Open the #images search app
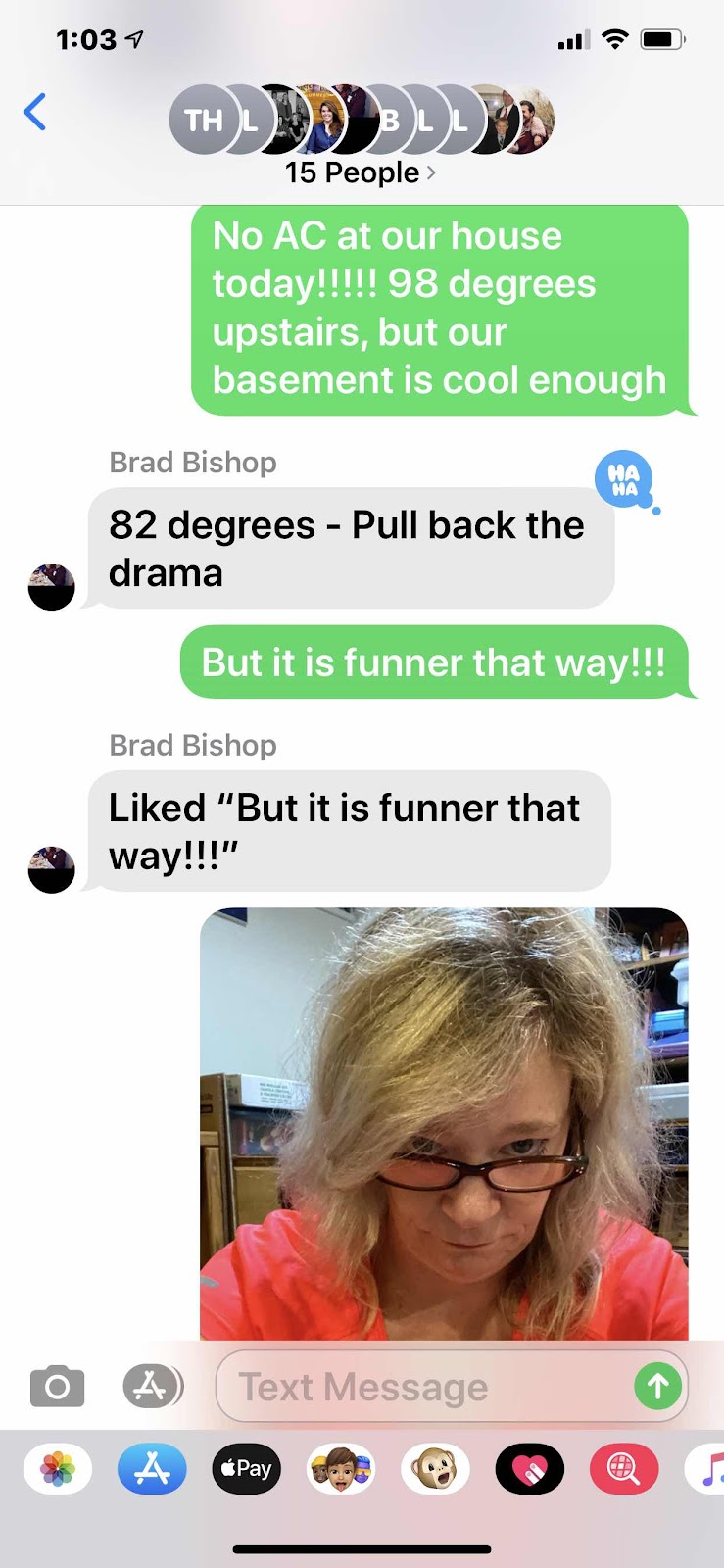The image size is (724, 1568). pos(623,1469)
